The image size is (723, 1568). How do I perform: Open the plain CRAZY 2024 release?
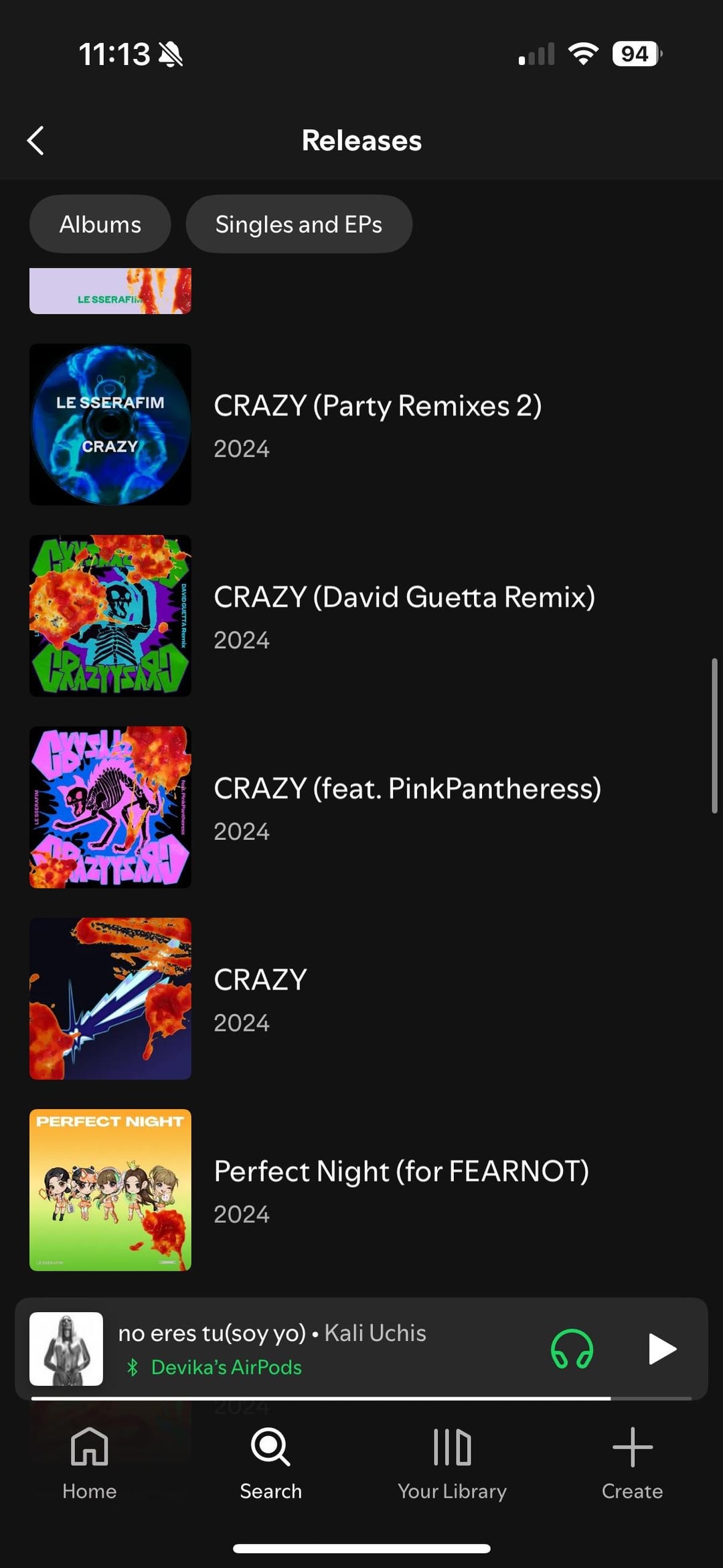tap(260, 998)
